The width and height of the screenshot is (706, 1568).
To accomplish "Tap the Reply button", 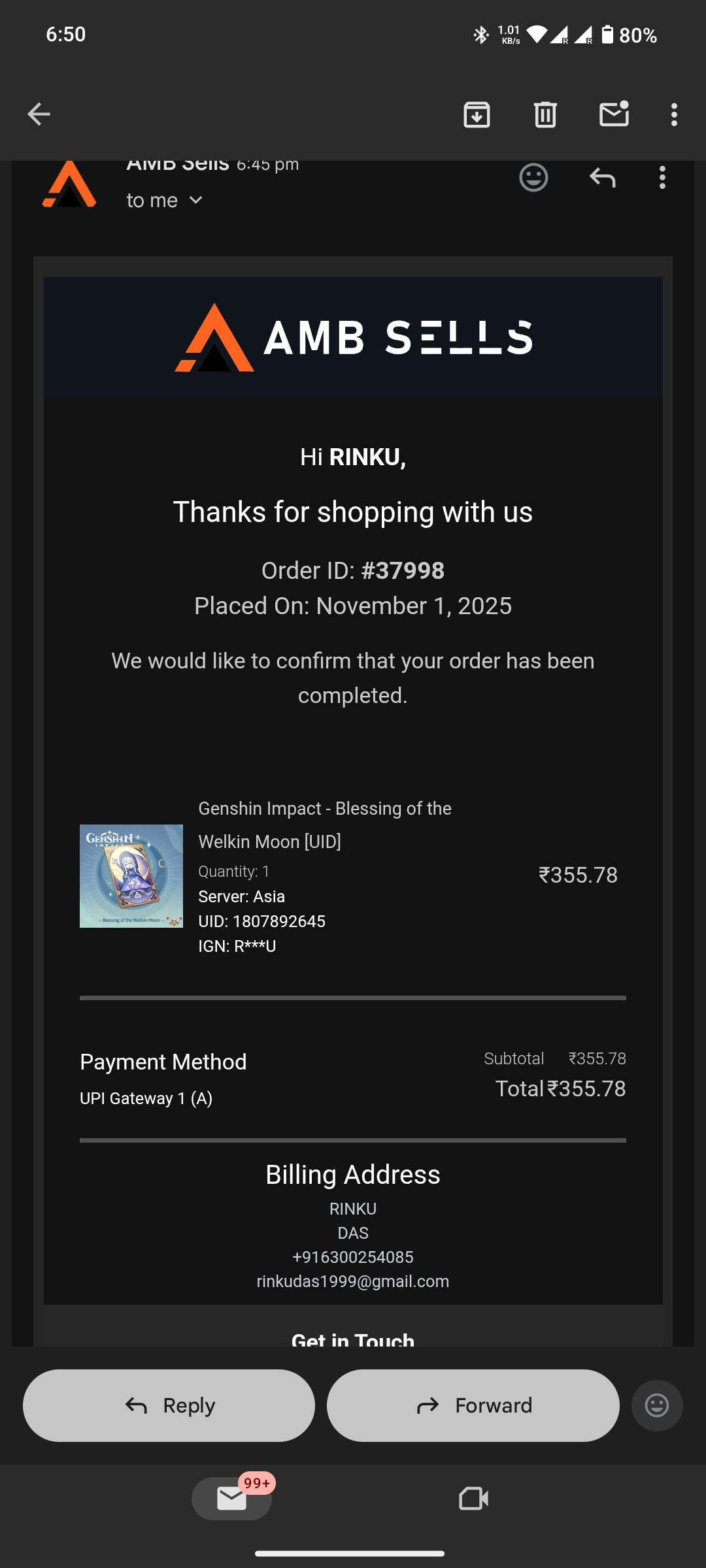I will click(169, 1405).
